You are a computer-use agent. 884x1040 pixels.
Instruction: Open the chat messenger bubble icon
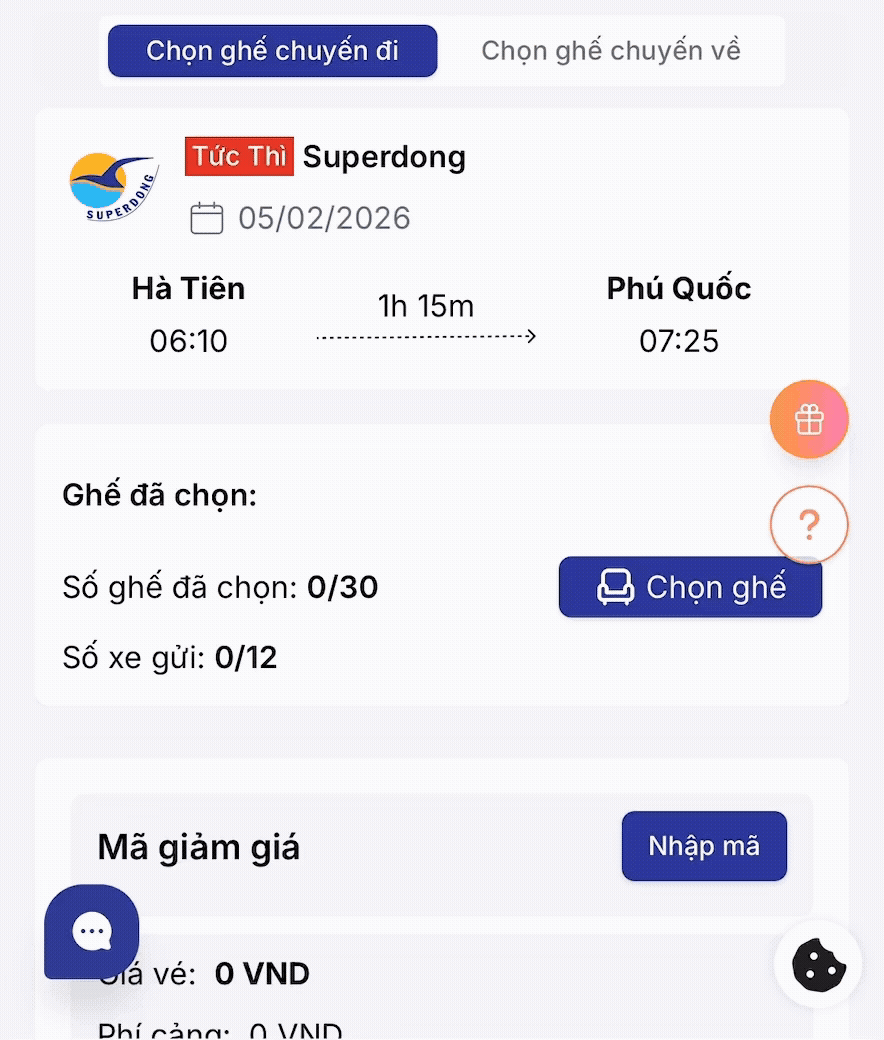[91, 931]
